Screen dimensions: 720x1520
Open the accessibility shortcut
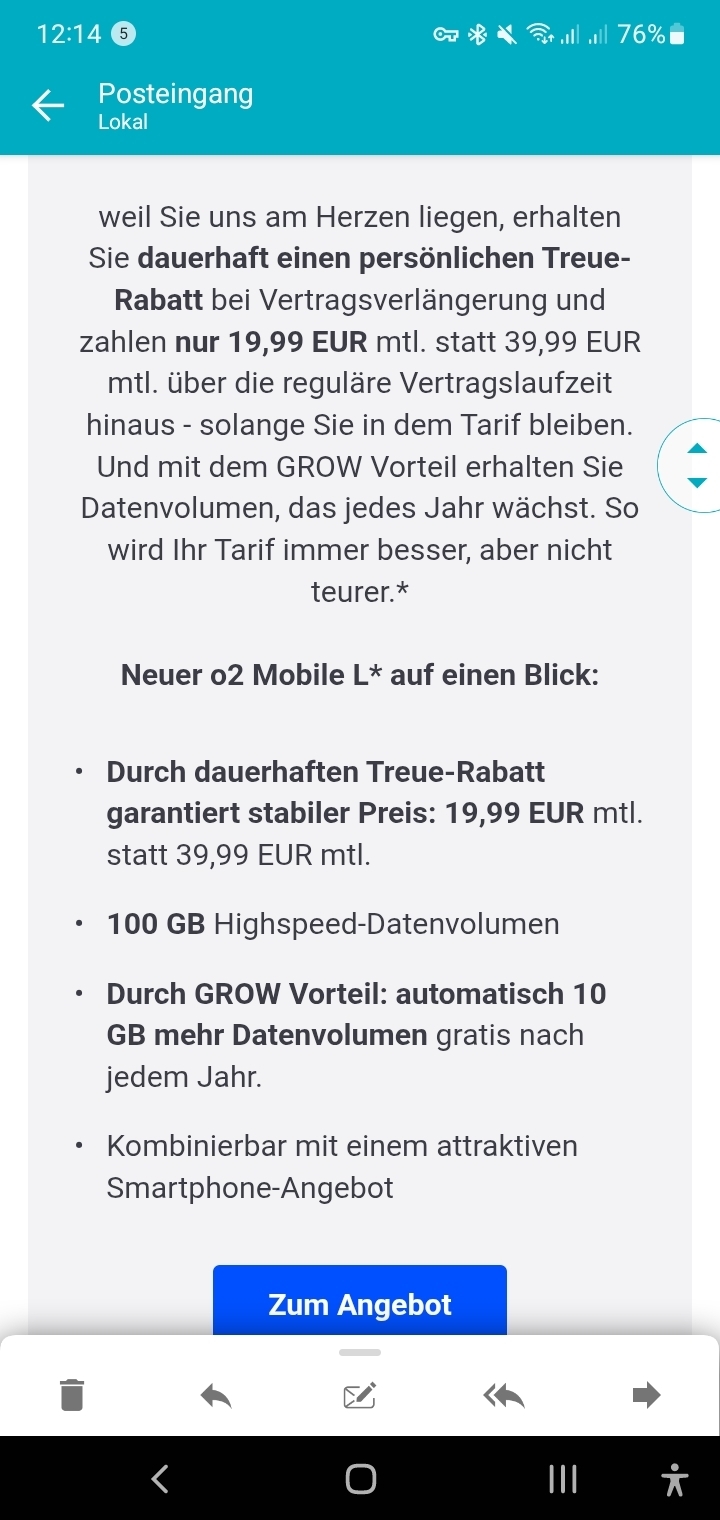click(675, 1479)
